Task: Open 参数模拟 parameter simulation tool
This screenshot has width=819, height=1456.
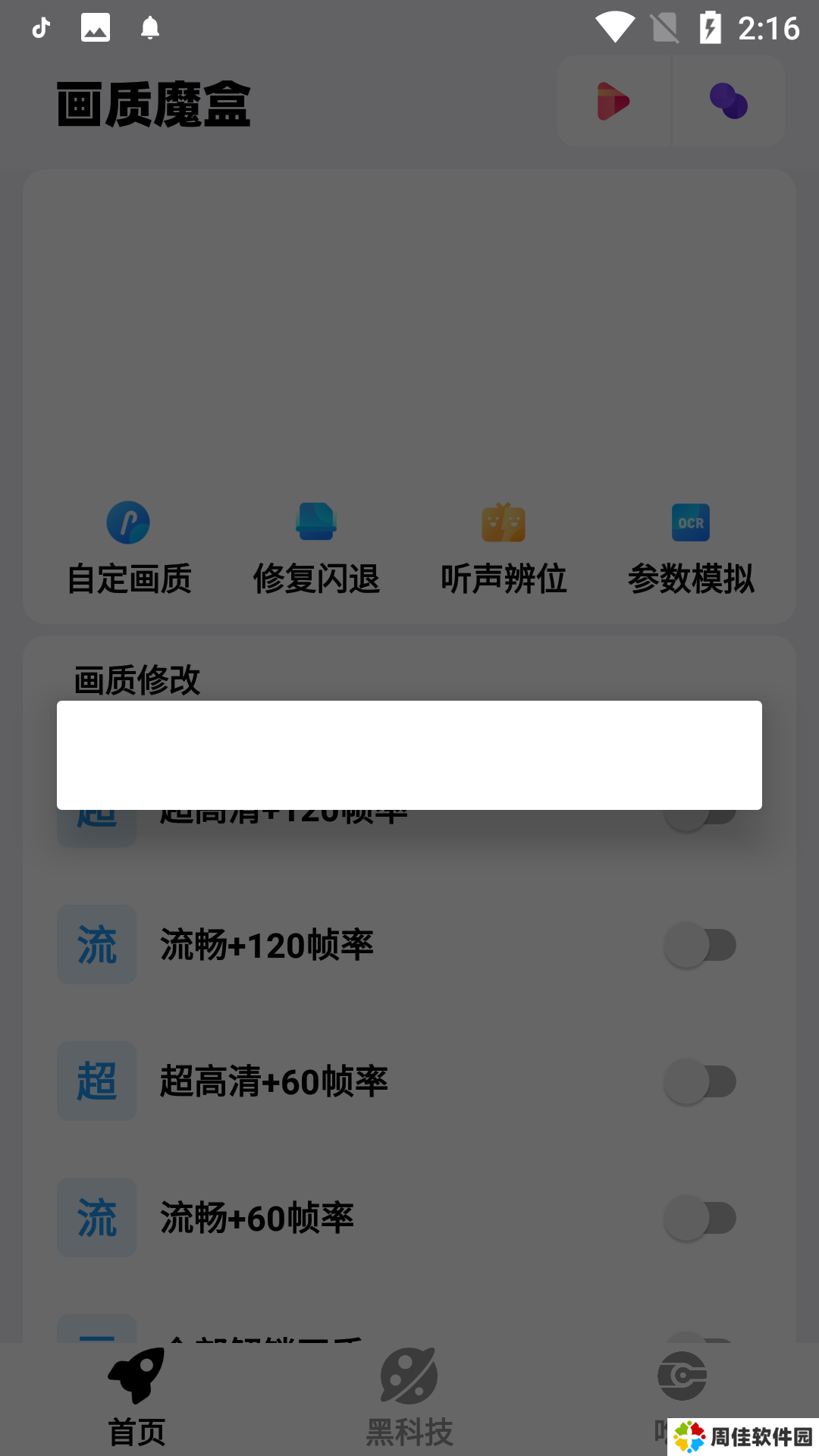Action: point(691,548)
